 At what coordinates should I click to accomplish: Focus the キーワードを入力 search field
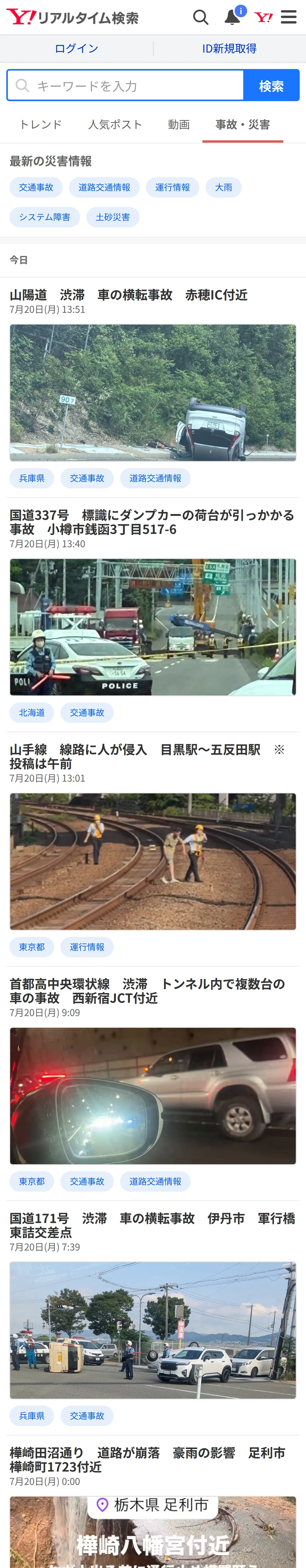click(125, 85)
